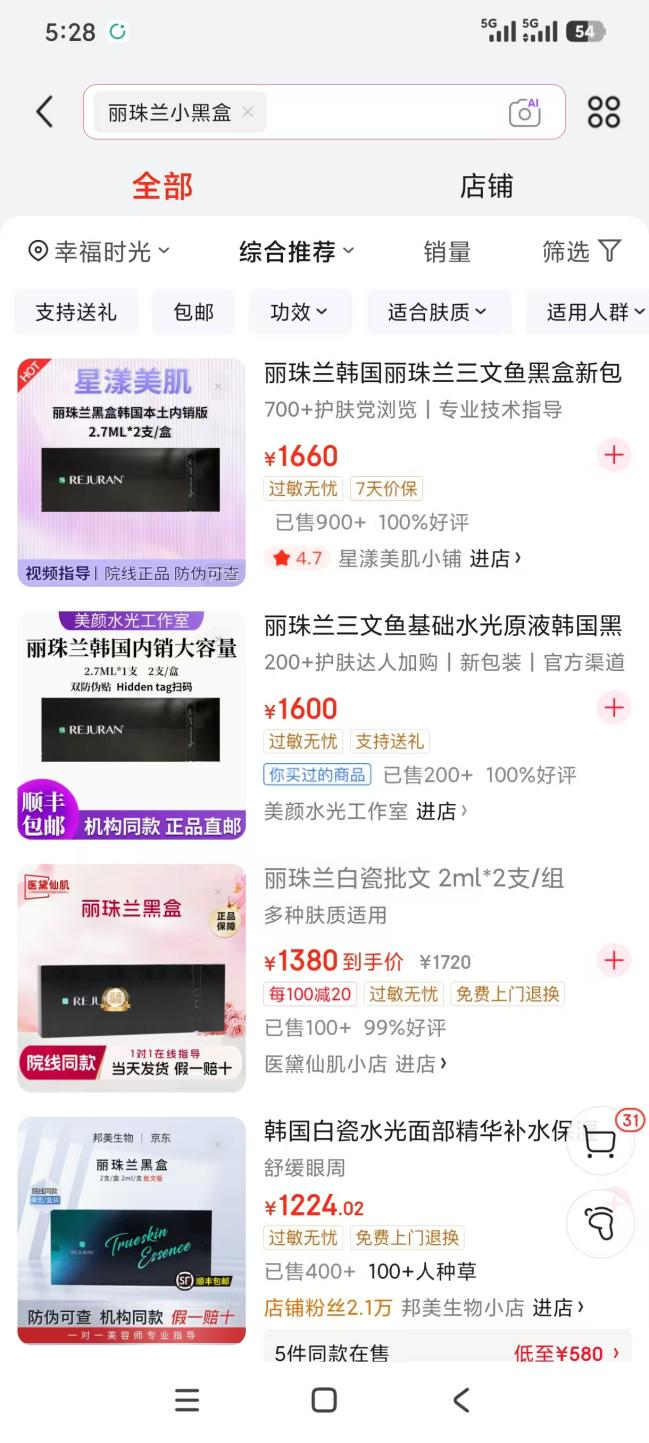Open the 综合推荐 sorting dropdown

point(296,252)
